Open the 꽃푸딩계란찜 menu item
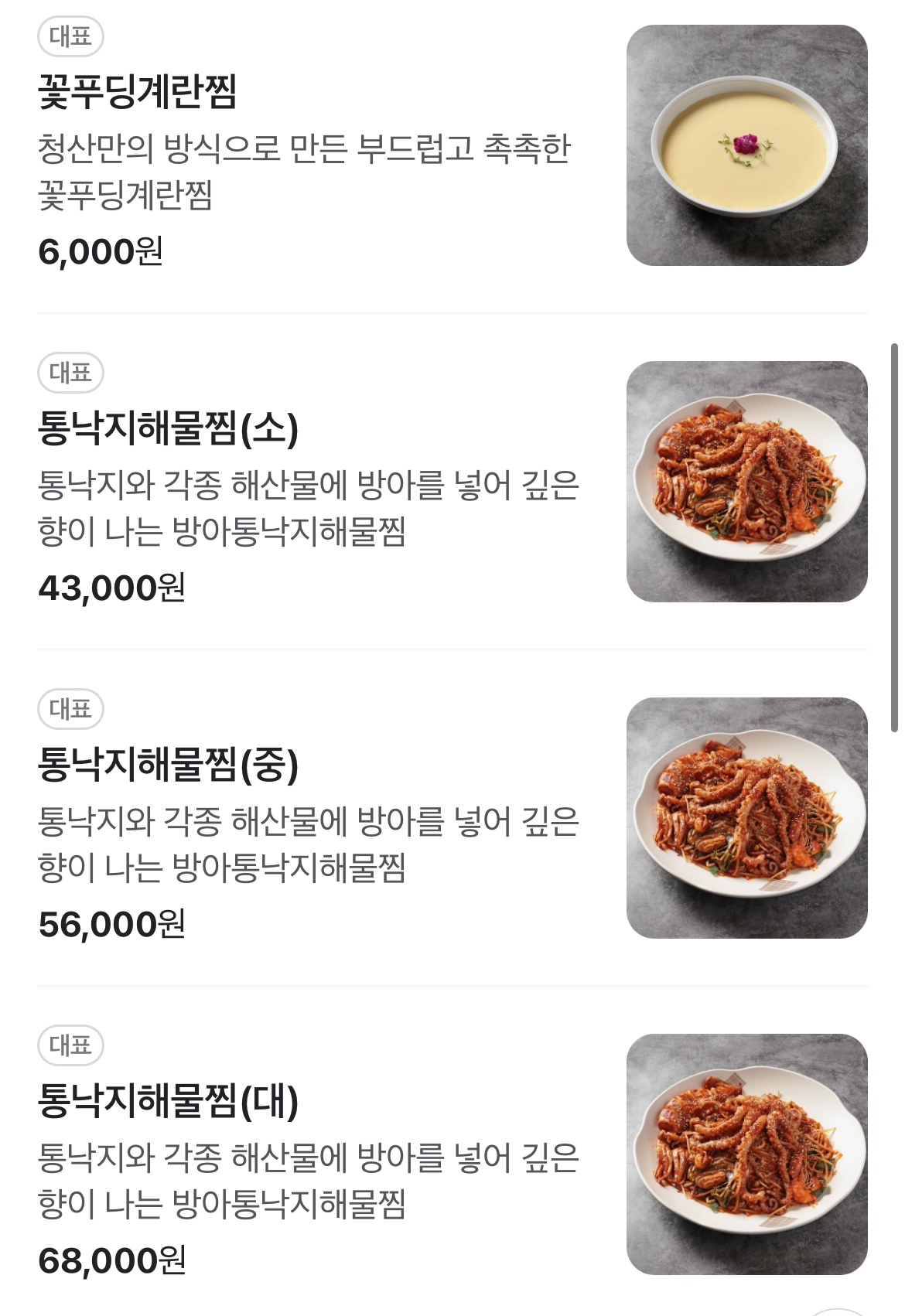 pyautogui.click(x=138, y=91)
